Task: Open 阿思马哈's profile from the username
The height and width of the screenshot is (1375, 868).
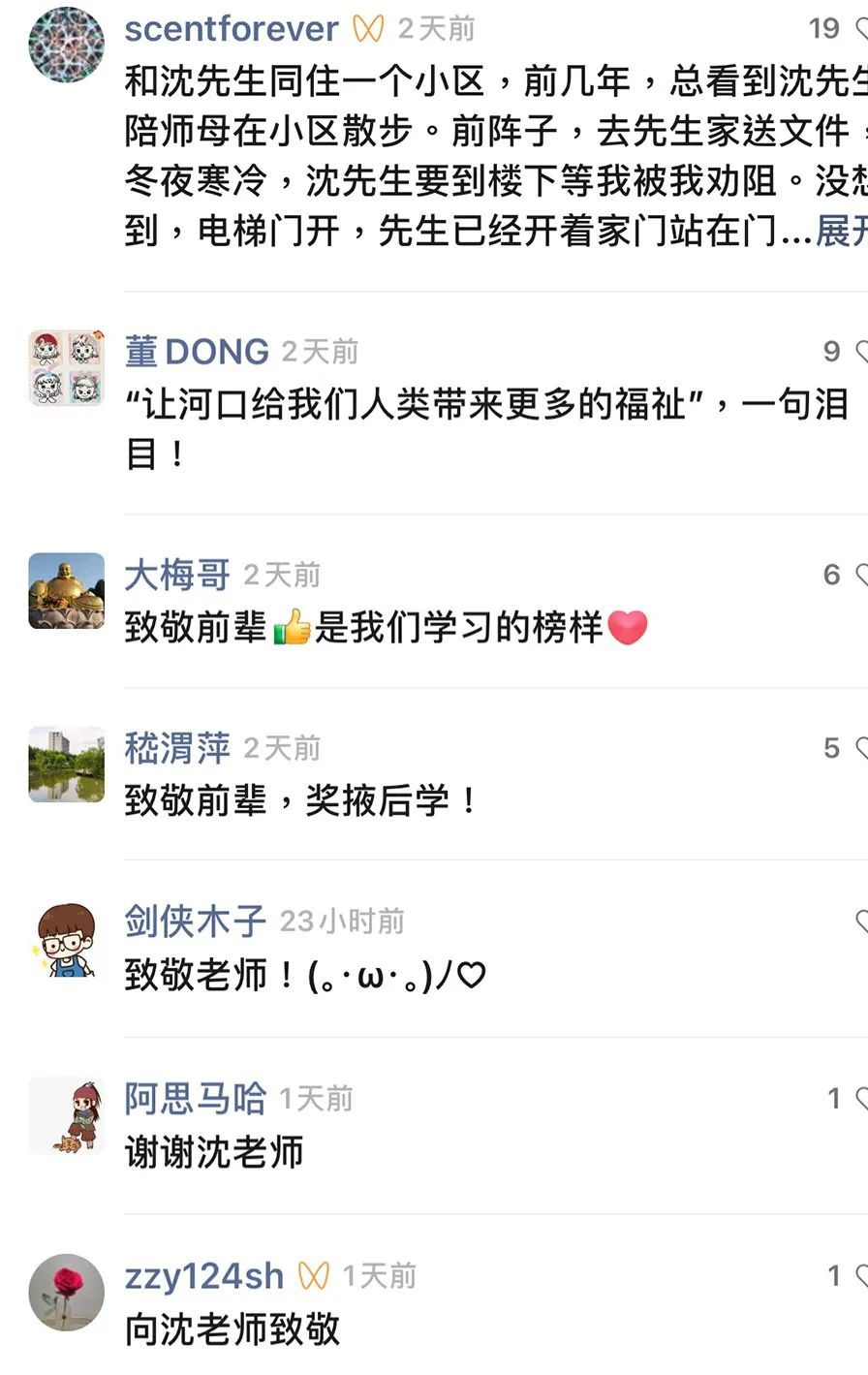Action: [195, 1099]
